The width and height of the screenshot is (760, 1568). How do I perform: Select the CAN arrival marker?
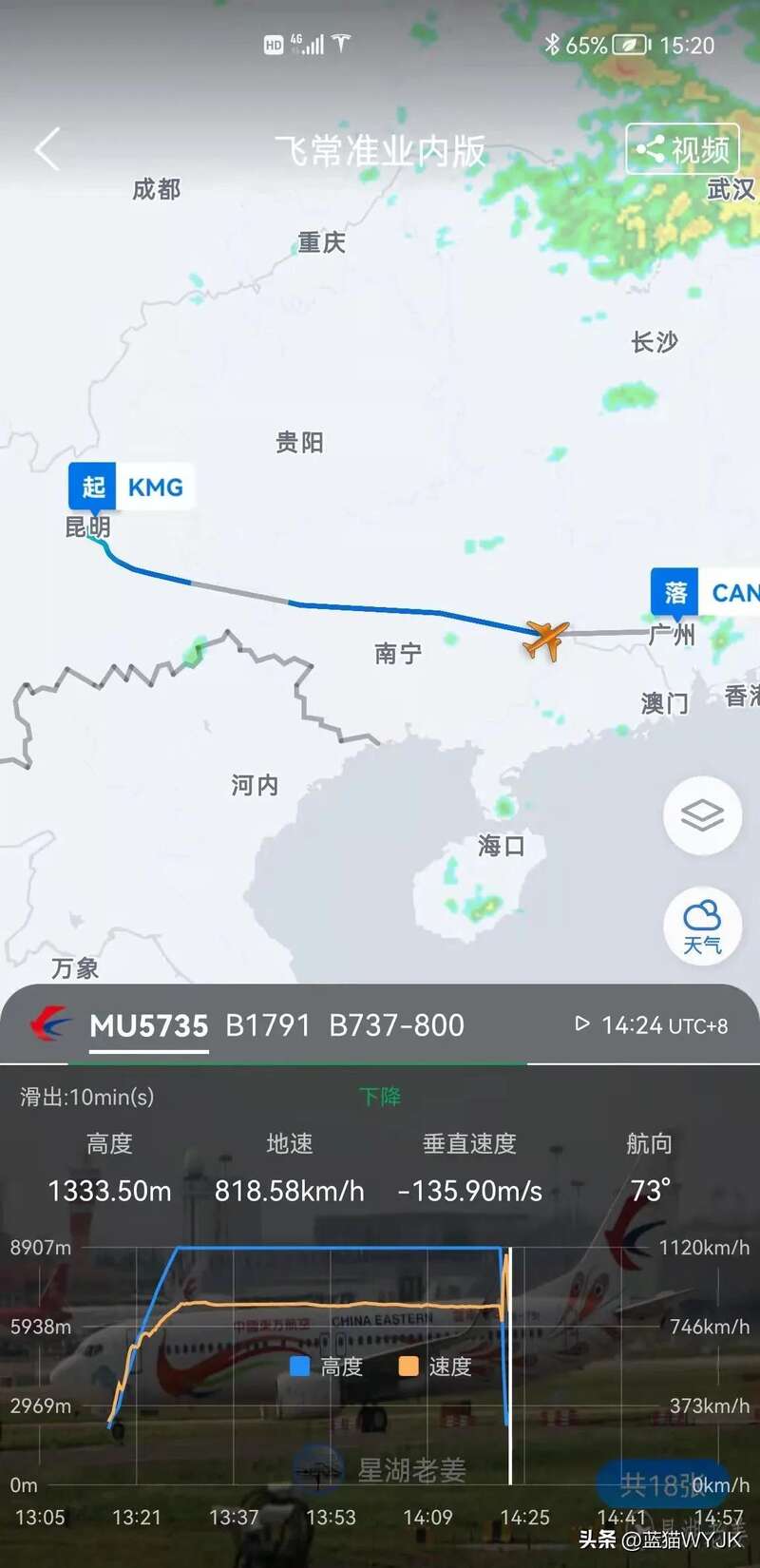[705, 593]
